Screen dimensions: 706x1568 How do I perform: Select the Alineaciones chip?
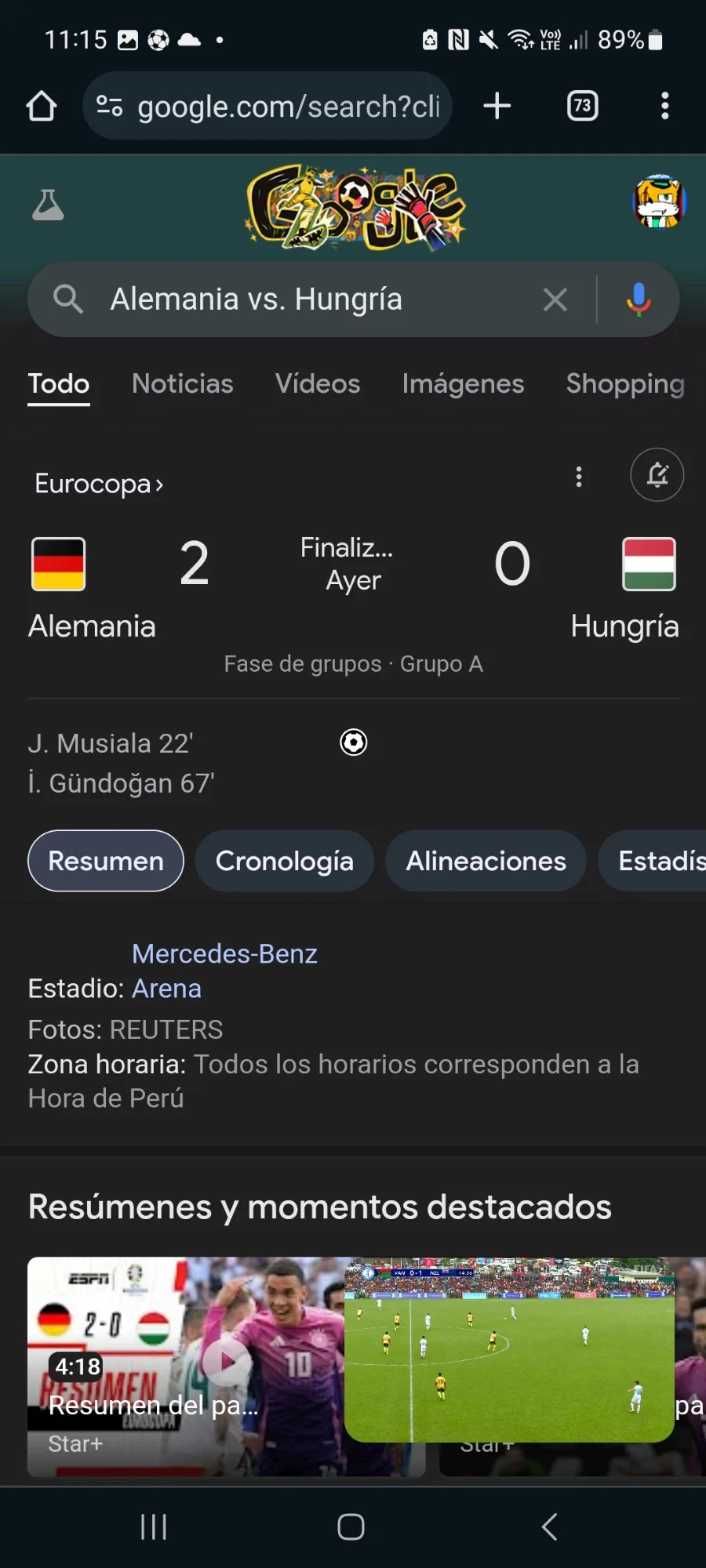click(x=486, y=861)
